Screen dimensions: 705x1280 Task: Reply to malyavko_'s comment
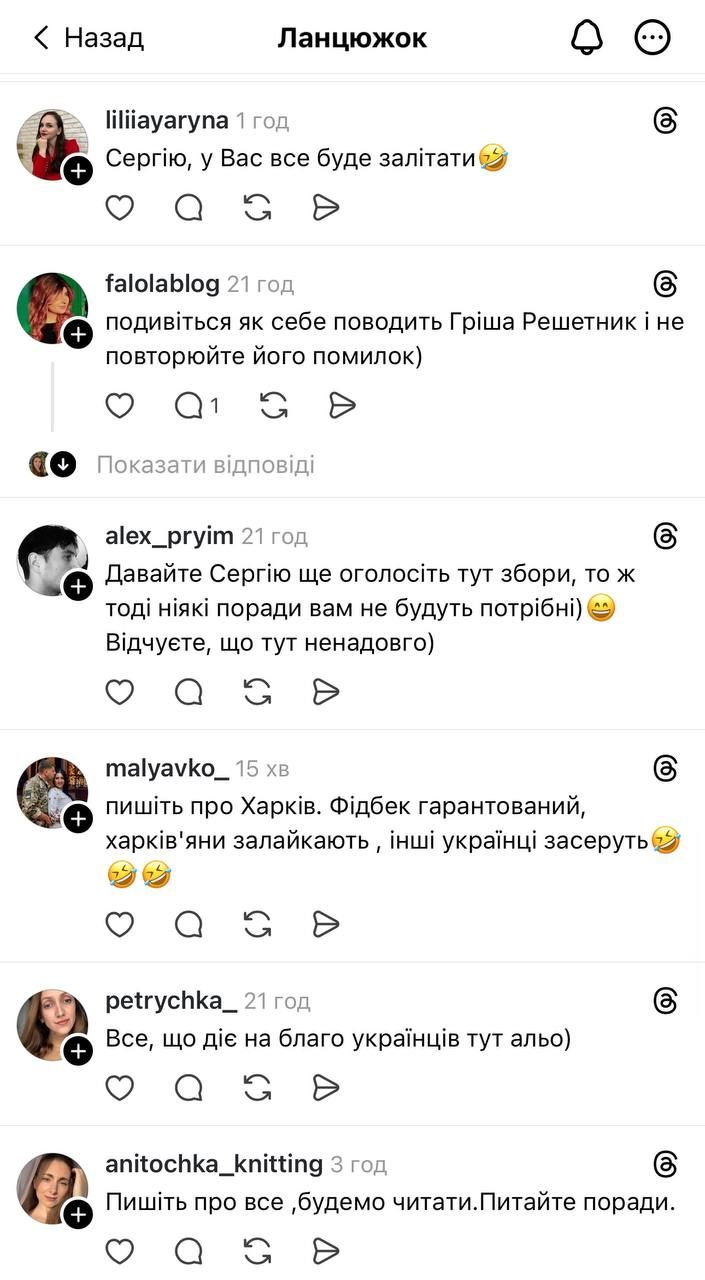[189, 924]
